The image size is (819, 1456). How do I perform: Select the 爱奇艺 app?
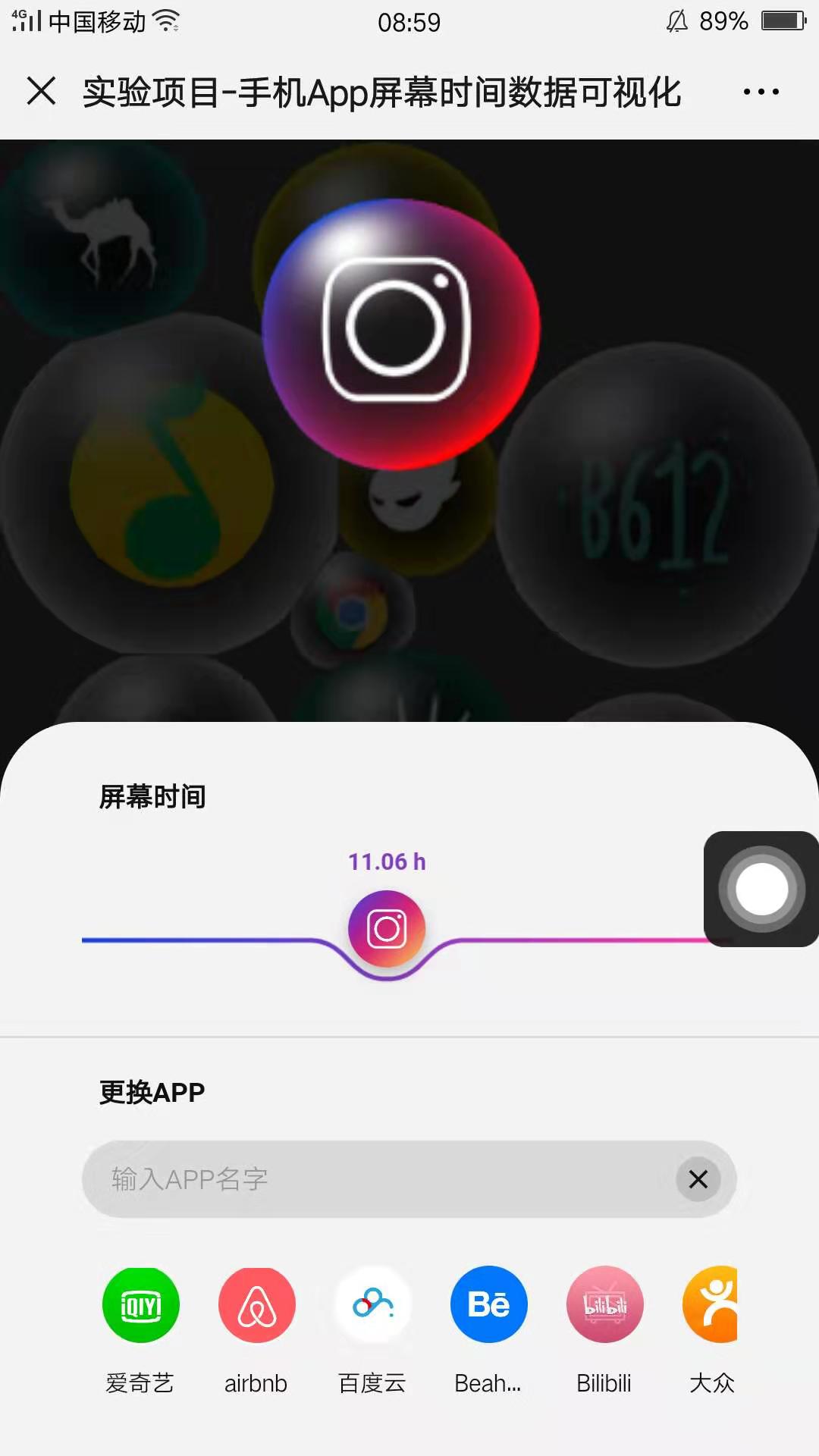tap(141, 1305)
